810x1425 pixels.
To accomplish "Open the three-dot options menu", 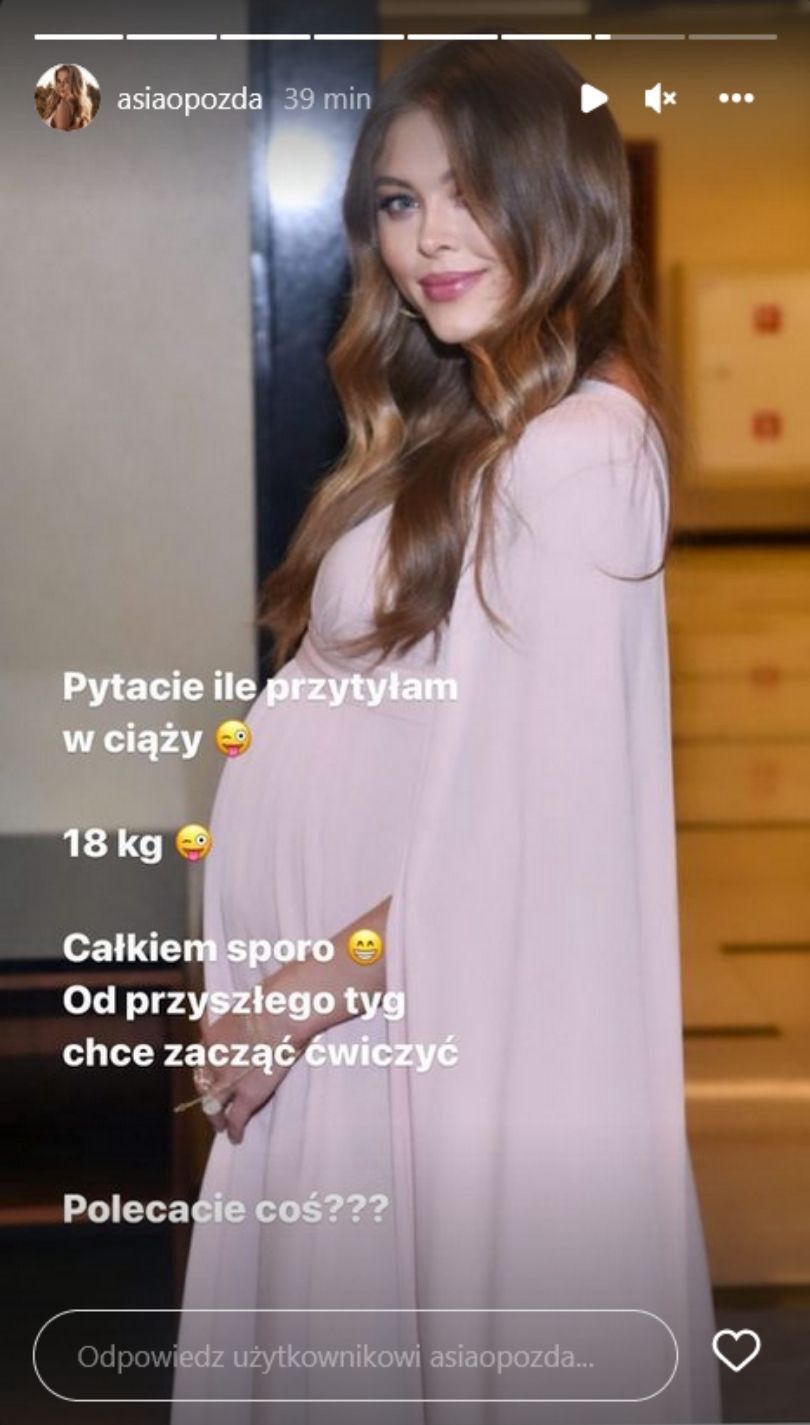I will pos(736,98).
